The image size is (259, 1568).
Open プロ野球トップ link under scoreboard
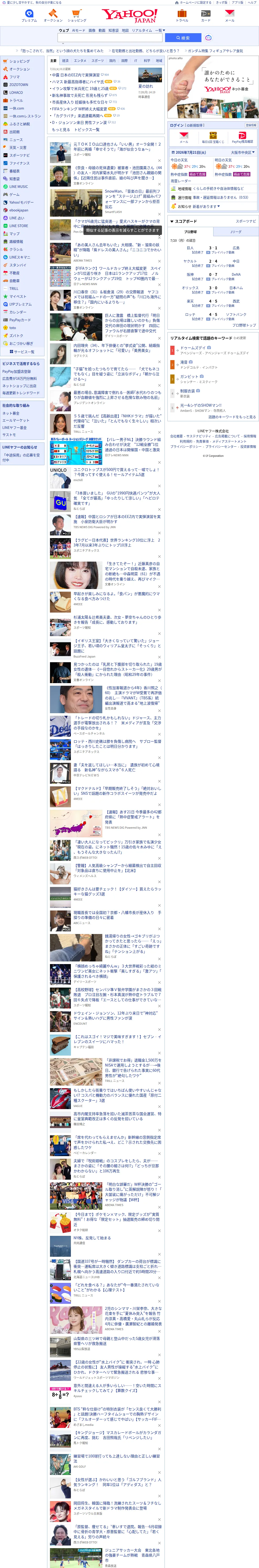coord(244,325)
